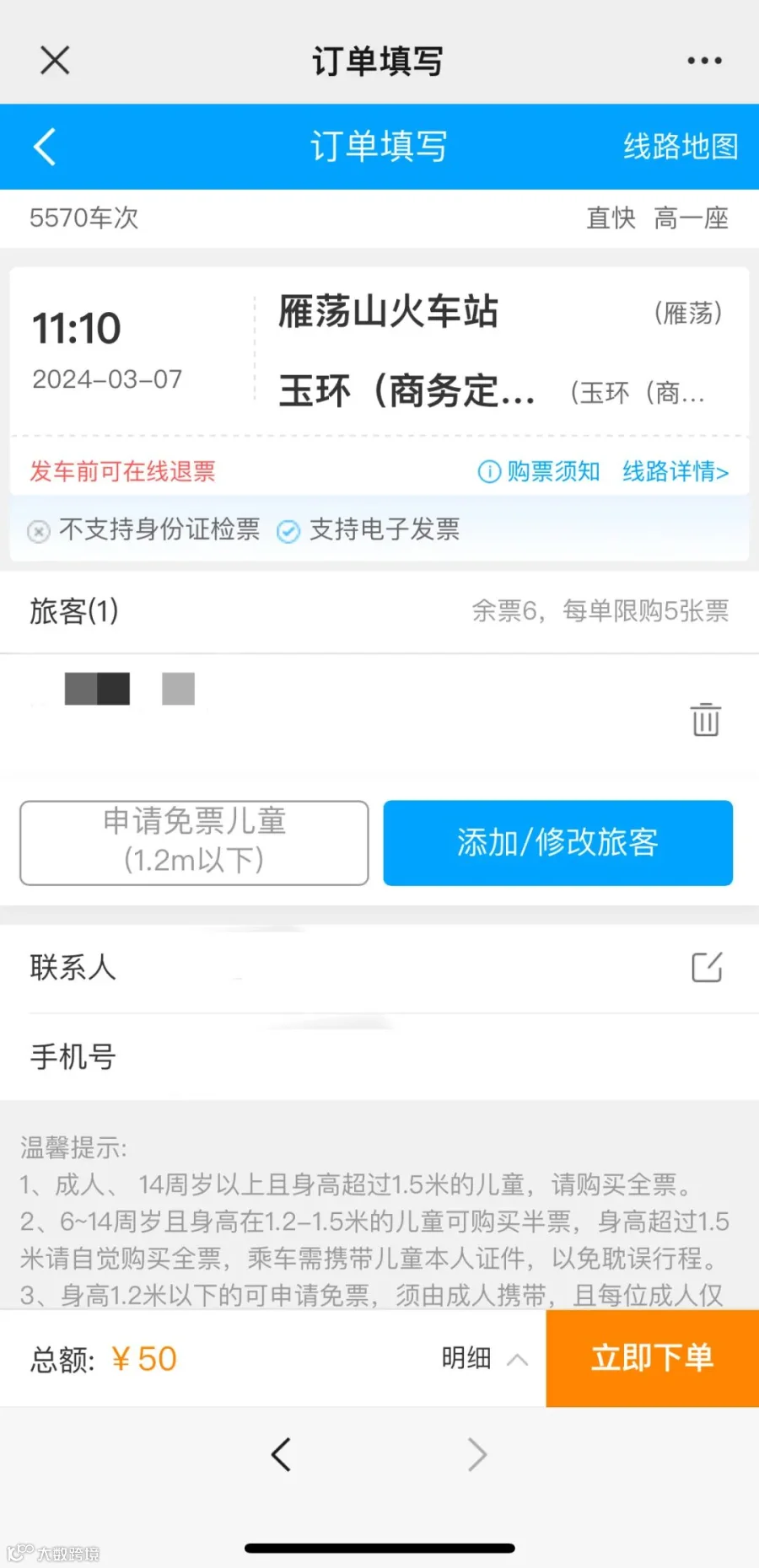
Task: Tap 添加/修改旅客 to edit passengers
Action: click(x=557, y=842)
